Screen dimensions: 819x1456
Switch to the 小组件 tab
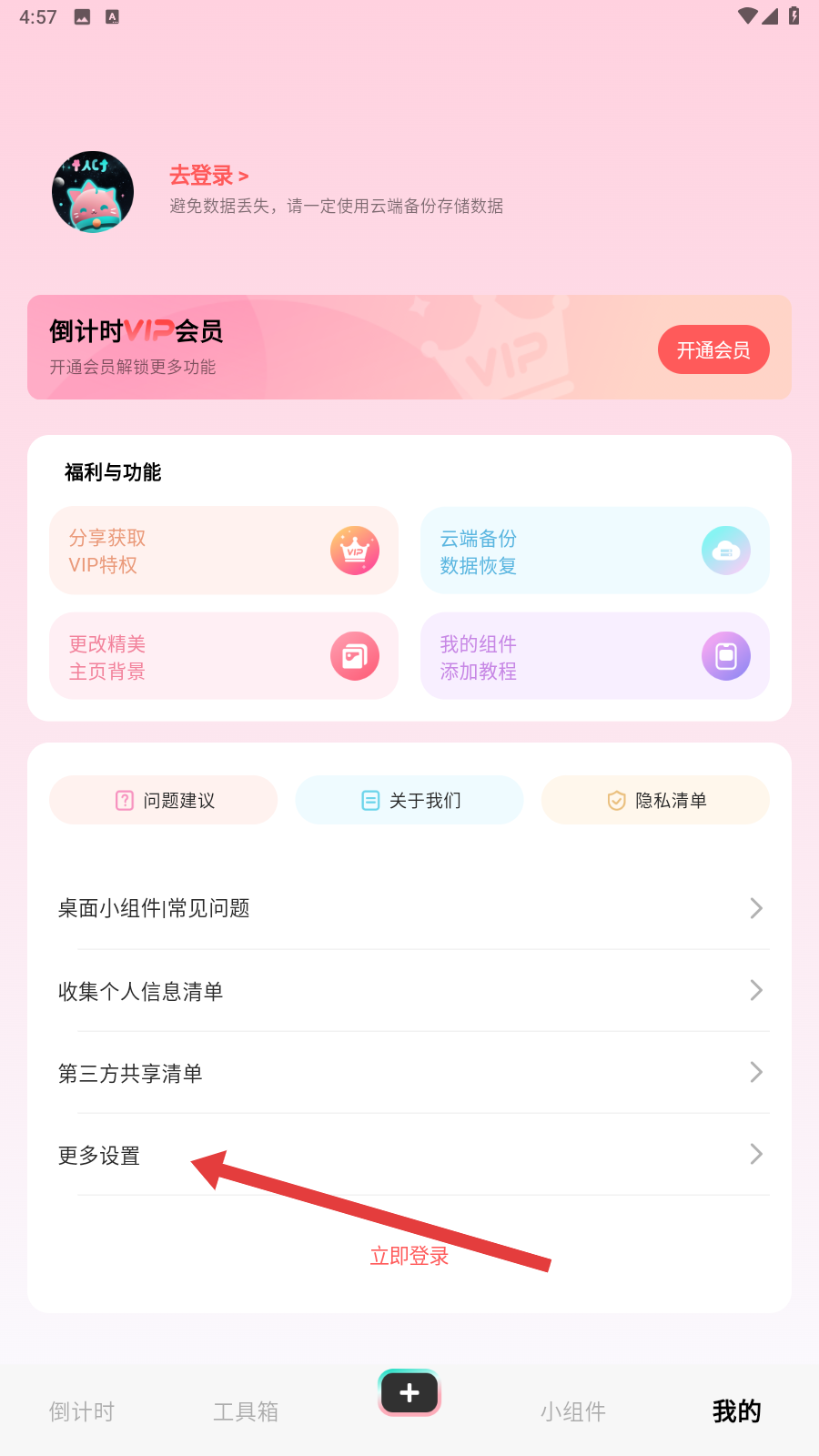coord(573,1411)
